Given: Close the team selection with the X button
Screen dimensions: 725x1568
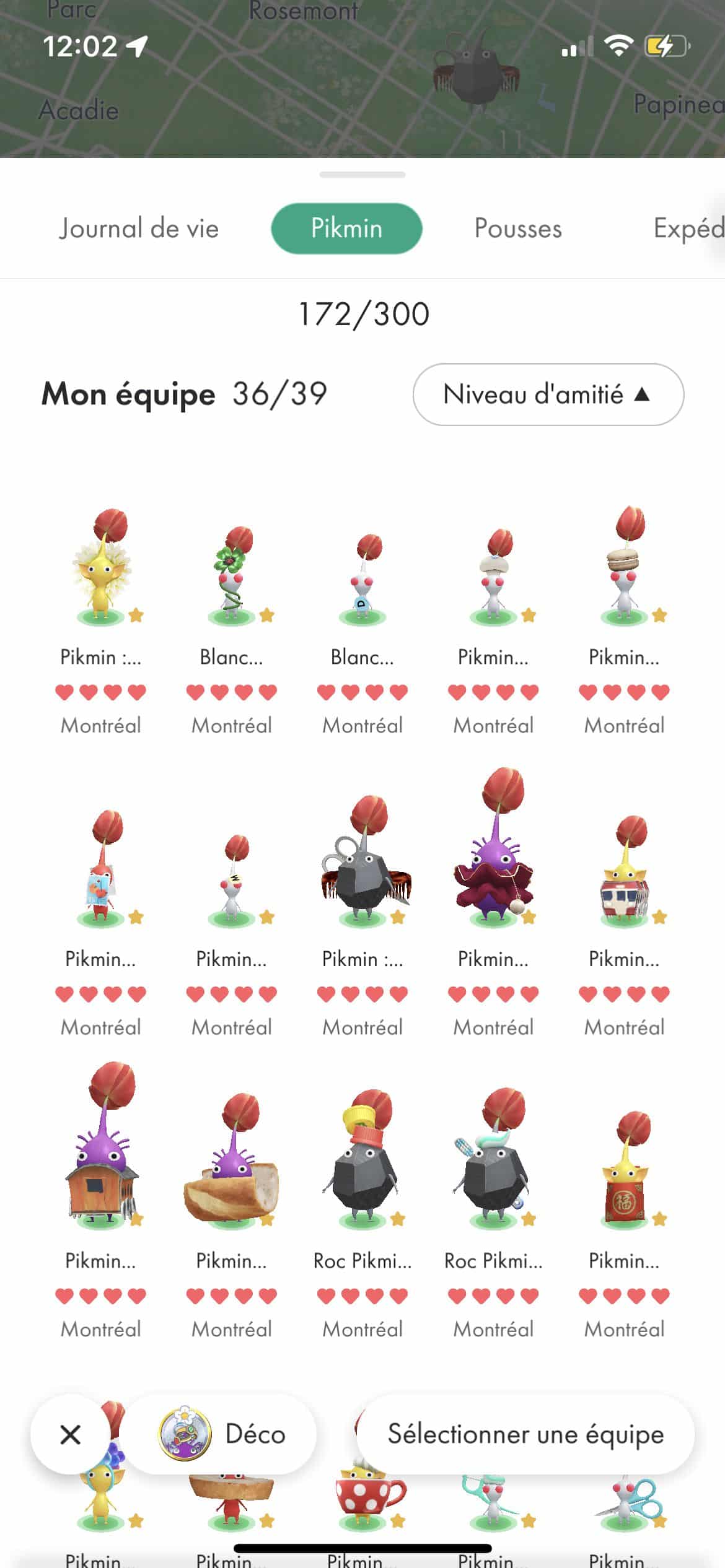Looking at the screenshot, I should click(70, 1434).
